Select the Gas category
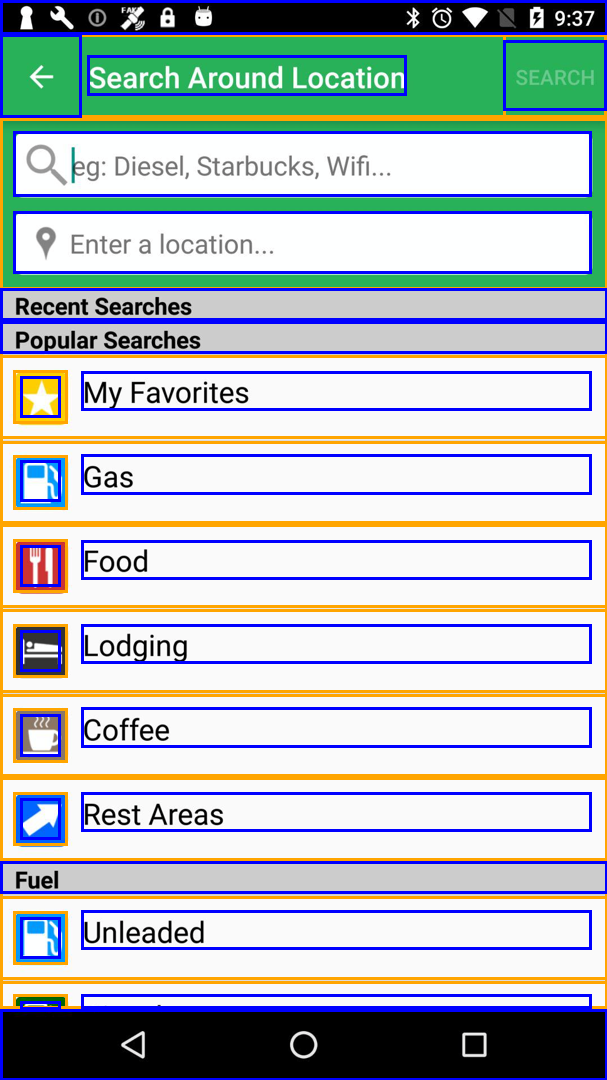 coord(335,476)
